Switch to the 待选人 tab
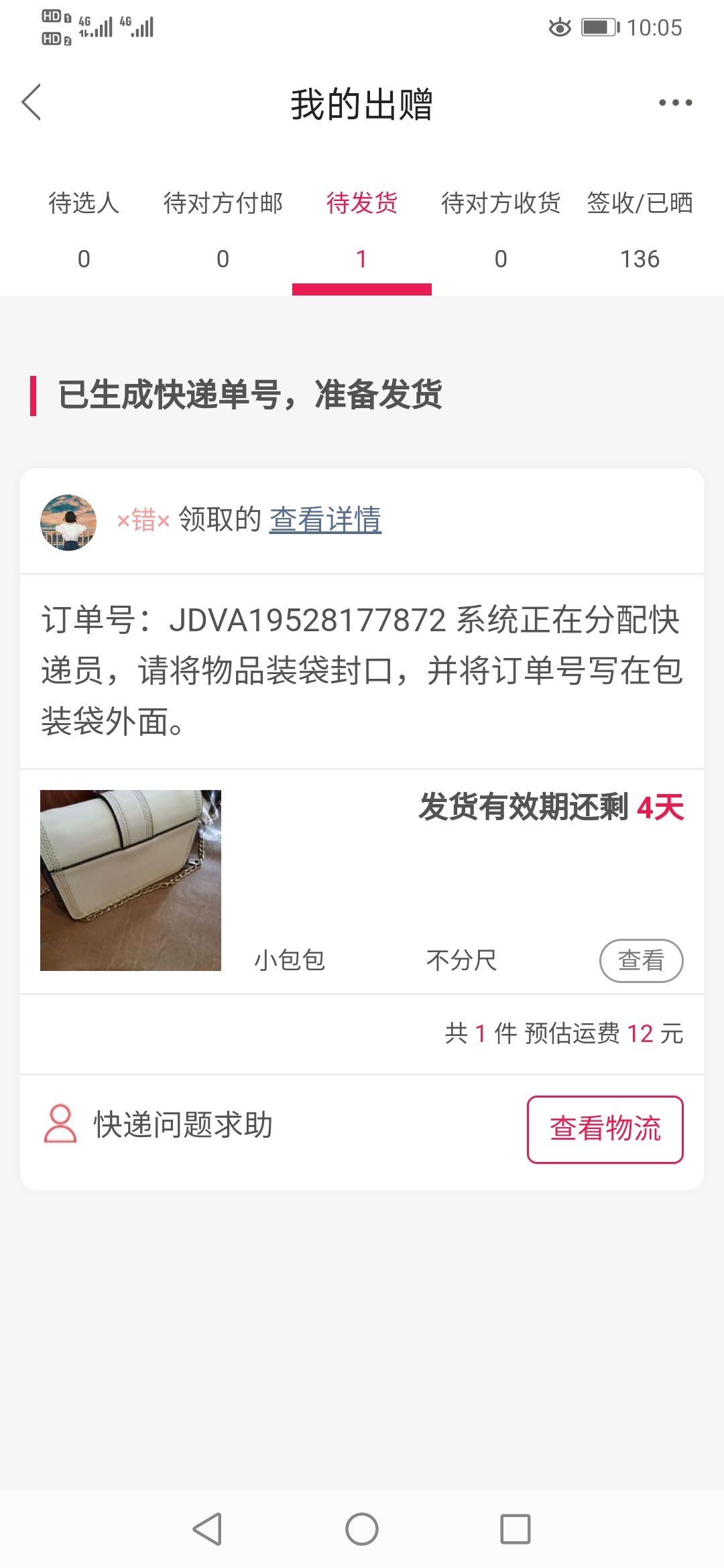This screenshot has height=1568, width=724. coord(84,231)
